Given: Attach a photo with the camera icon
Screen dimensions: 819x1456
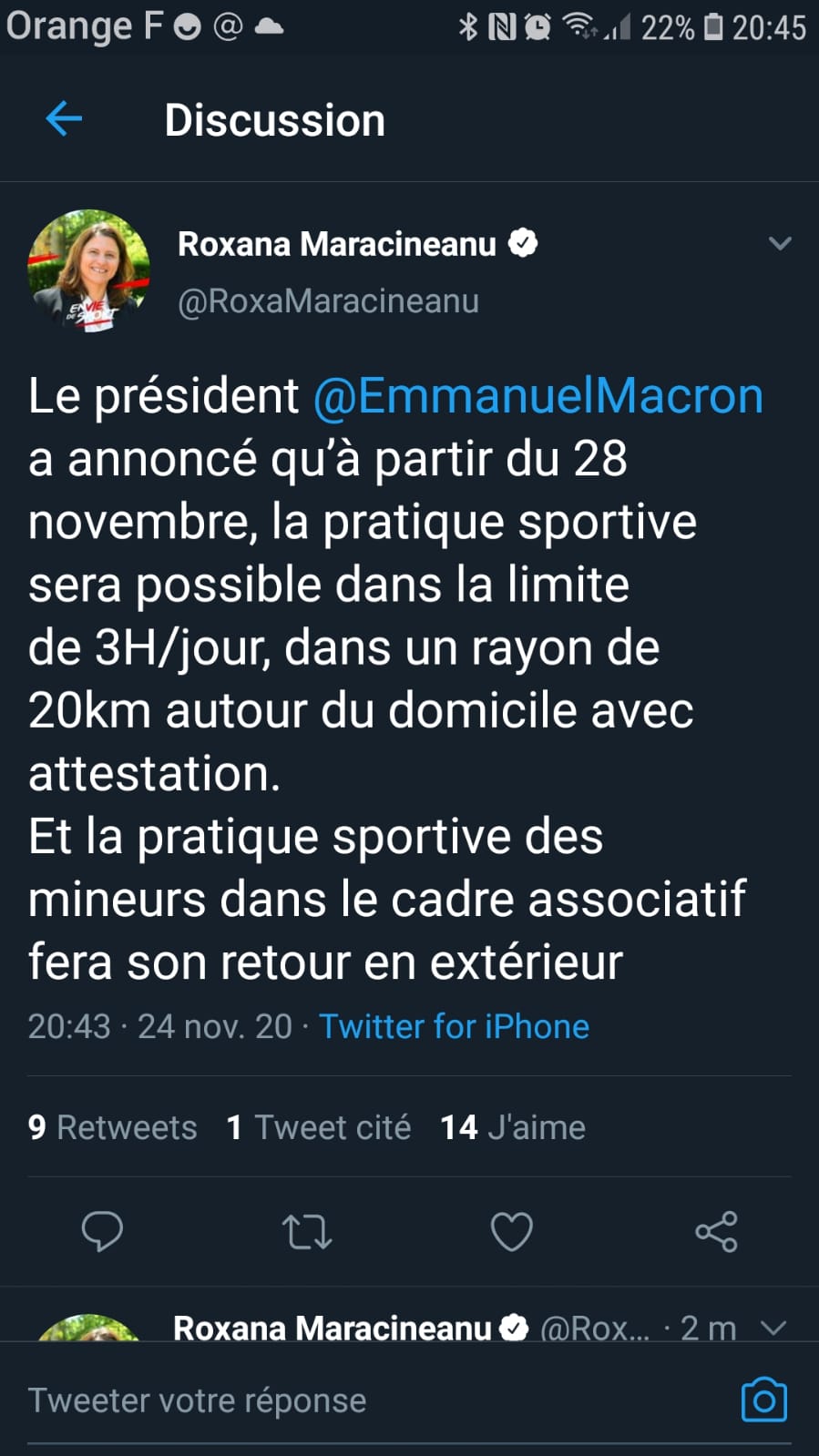Looking at the screenshot, I should (763, 1400).
